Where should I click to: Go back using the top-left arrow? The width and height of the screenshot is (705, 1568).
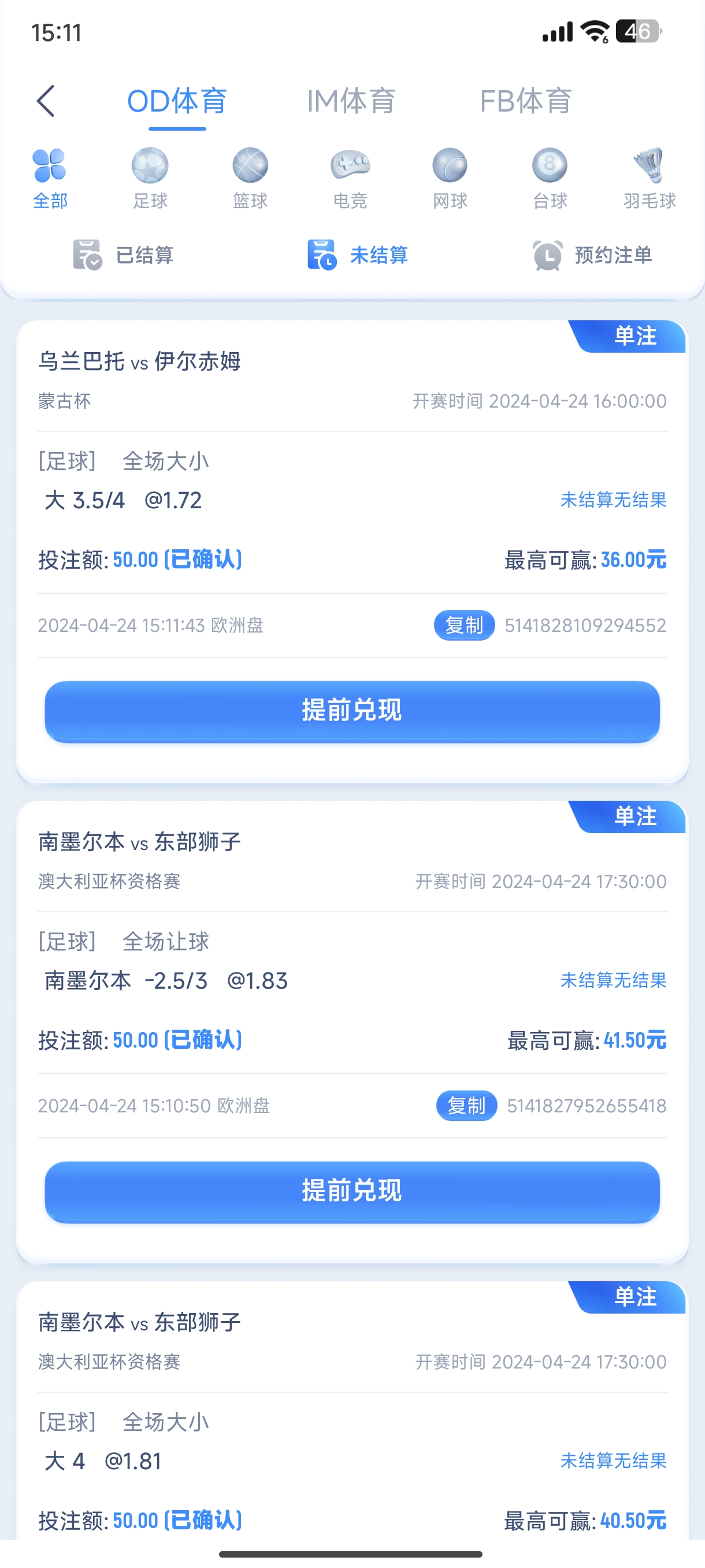tap(46, 101)
